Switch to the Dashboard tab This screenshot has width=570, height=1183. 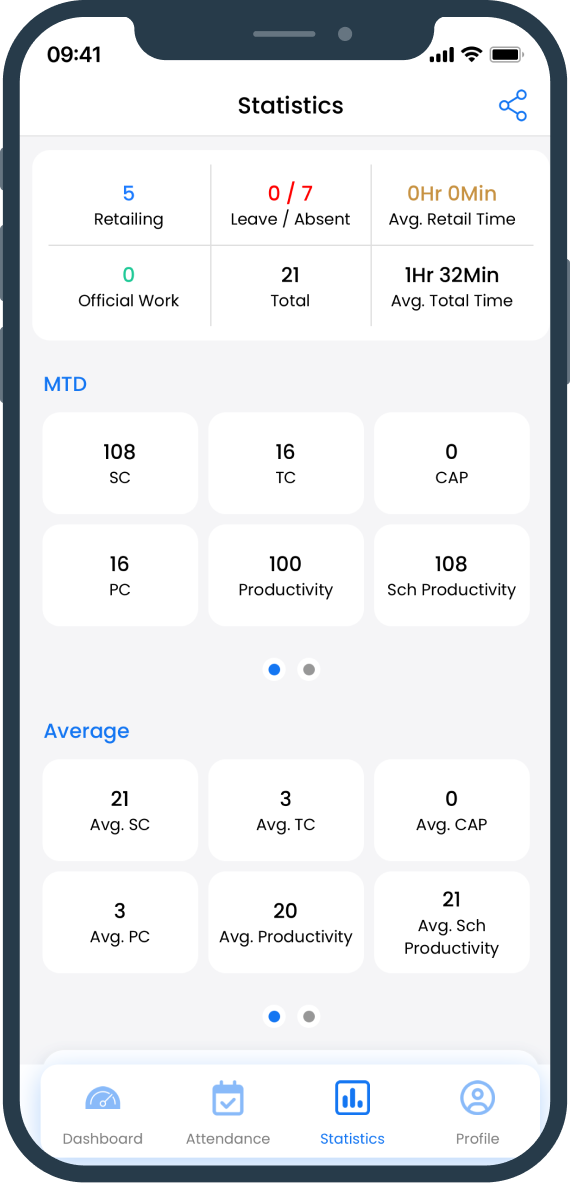point(103,1114)
